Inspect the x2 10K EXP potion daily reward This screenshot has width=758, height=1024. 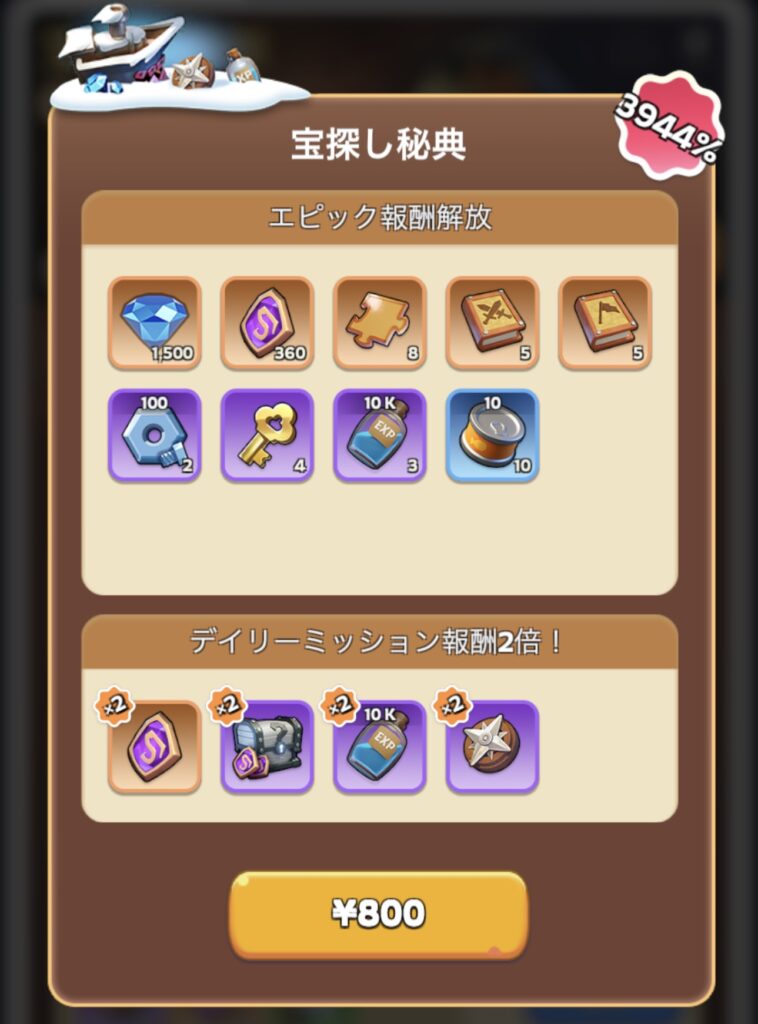(380, 747)
